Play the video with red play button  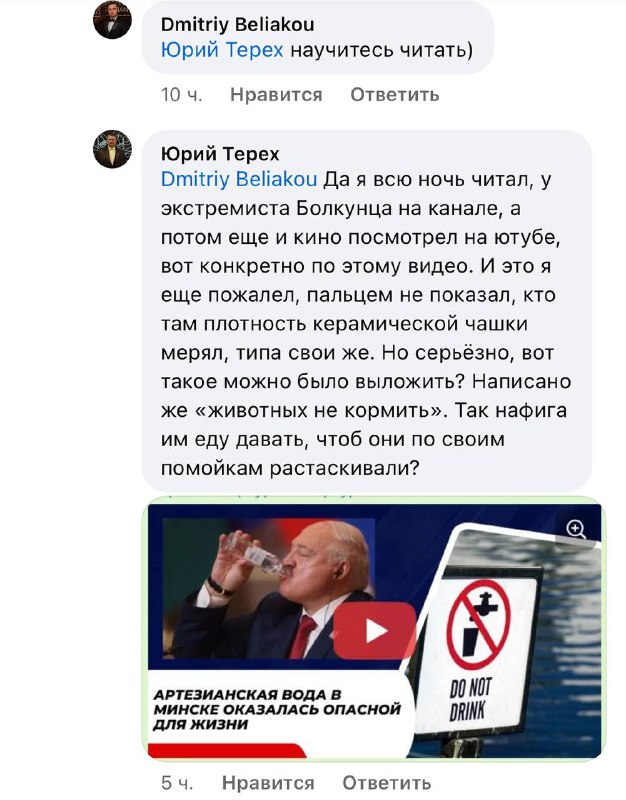375,631
